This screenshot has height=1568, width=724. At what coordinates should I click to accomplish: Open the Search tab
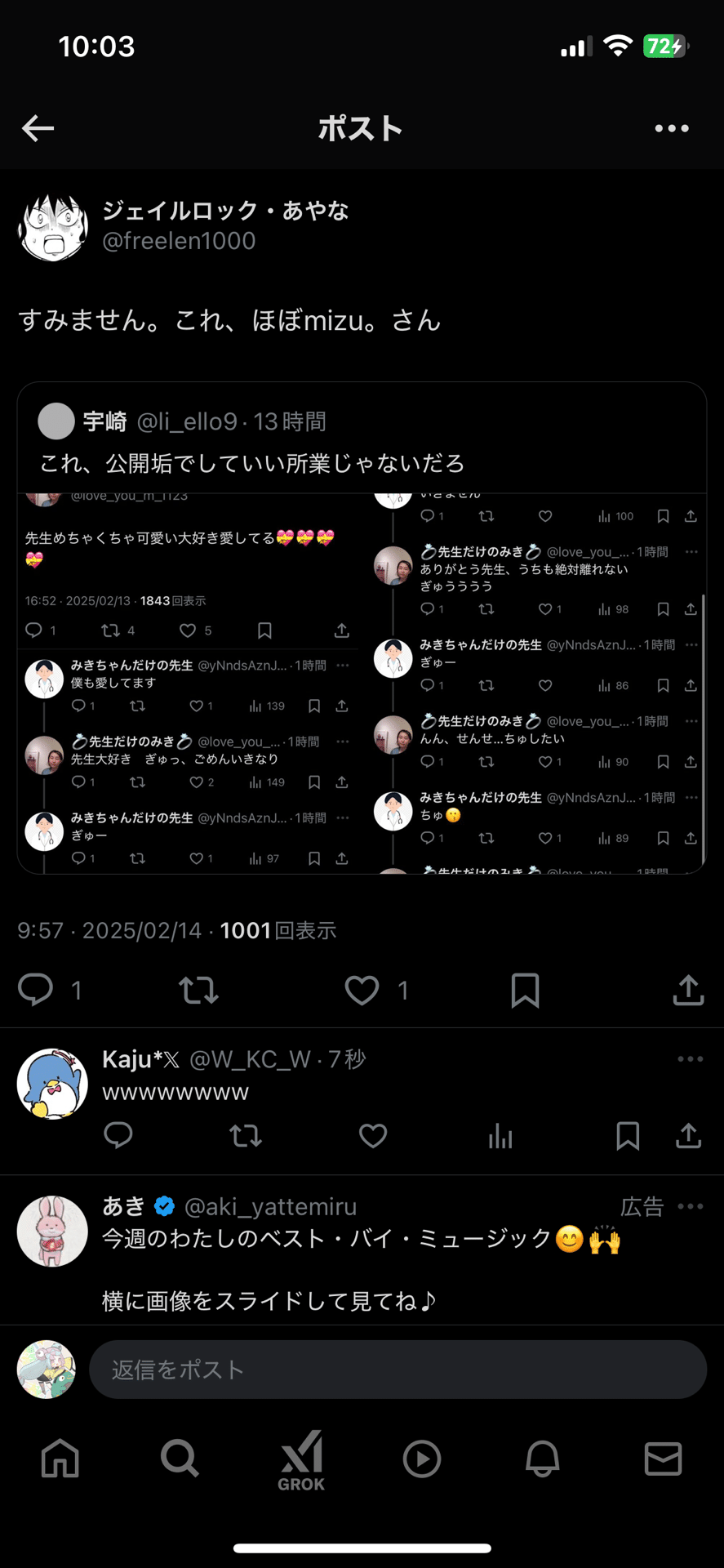pos(180,1459)
